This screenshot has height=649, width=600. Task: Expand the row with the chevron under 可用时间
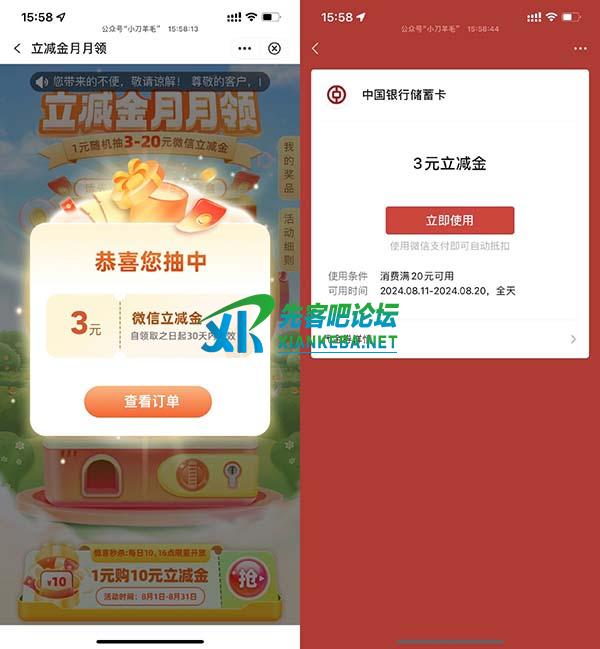click(572, 340)
